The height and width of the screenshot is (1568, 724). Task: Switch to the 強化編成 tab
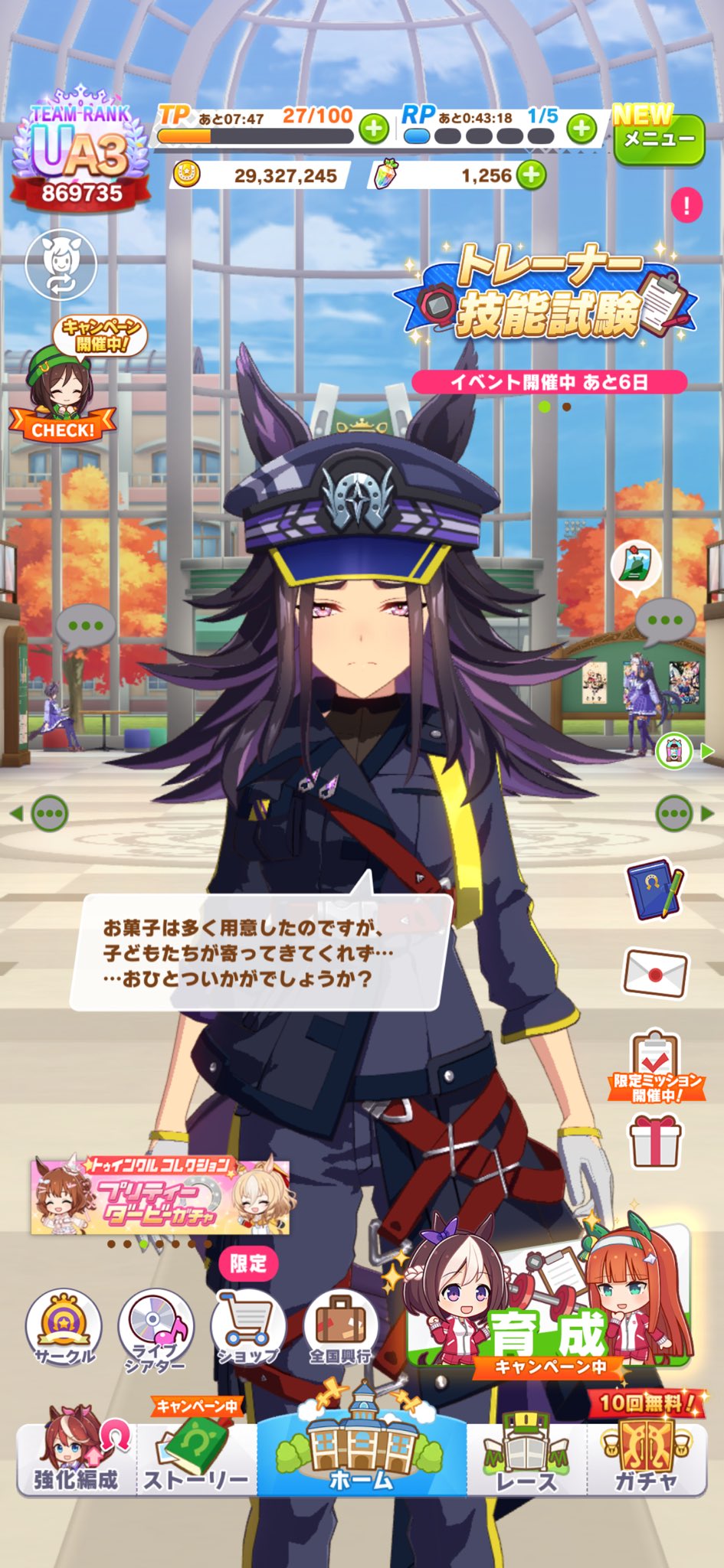(77, 1459)
